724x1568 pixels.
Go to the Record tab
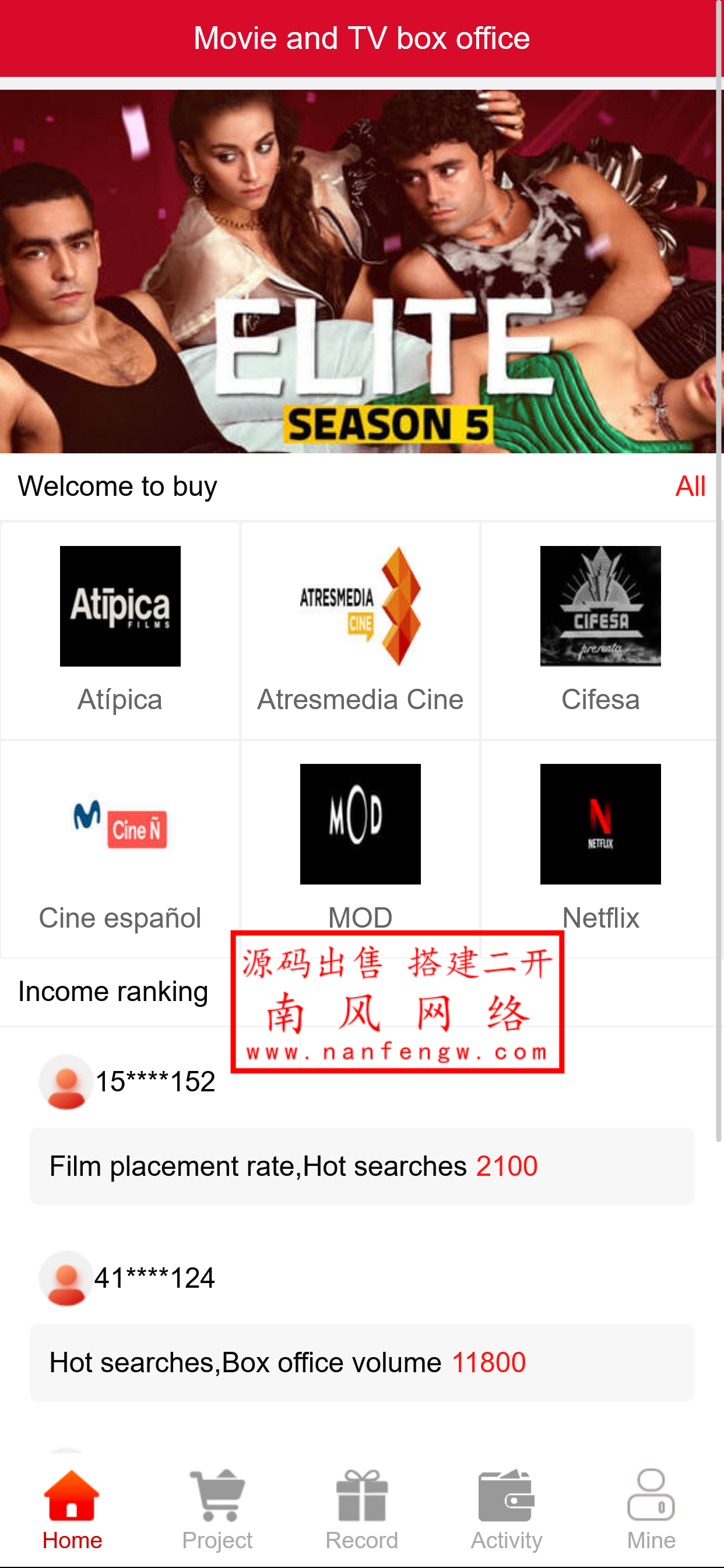coord(361,1511)
